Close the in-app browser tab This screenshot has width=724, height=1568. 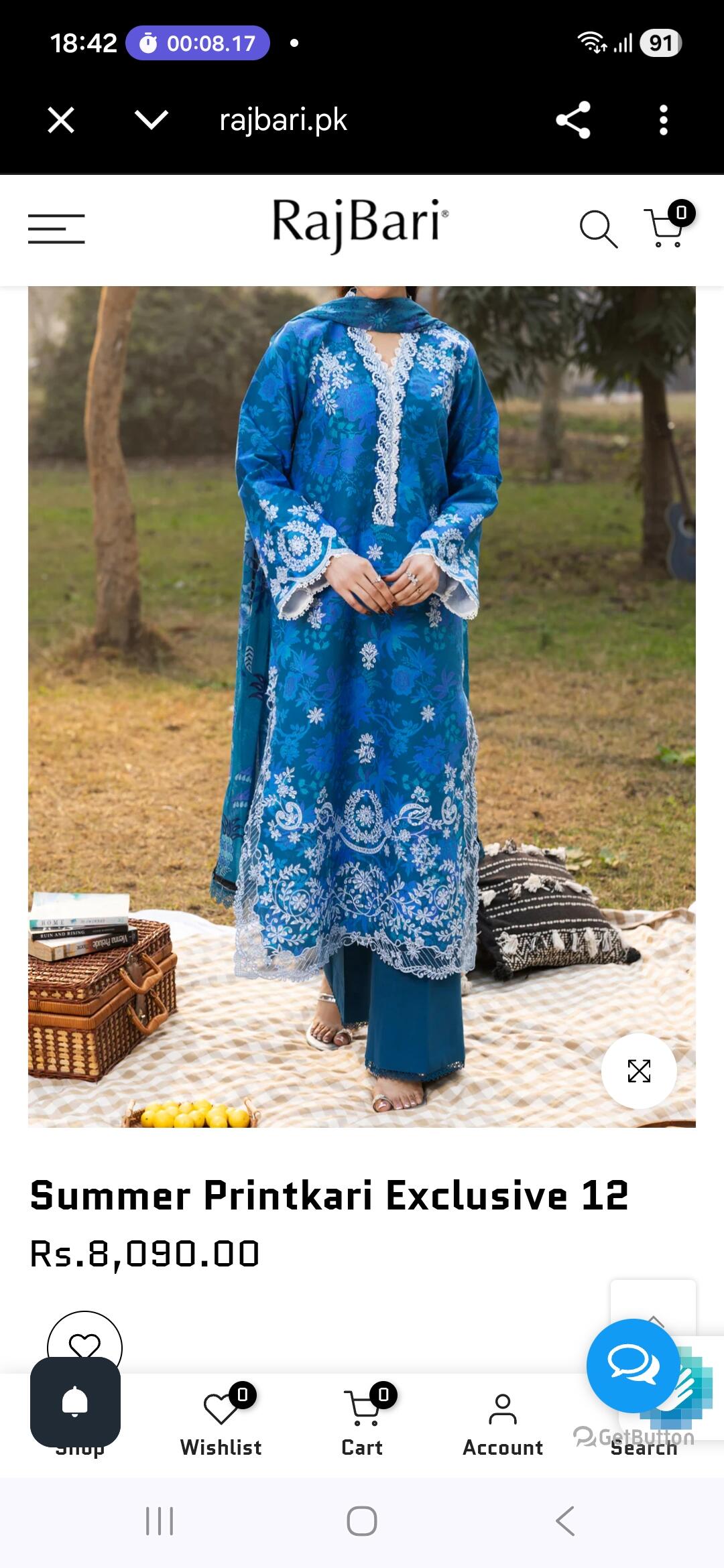(x=61, y=121)
